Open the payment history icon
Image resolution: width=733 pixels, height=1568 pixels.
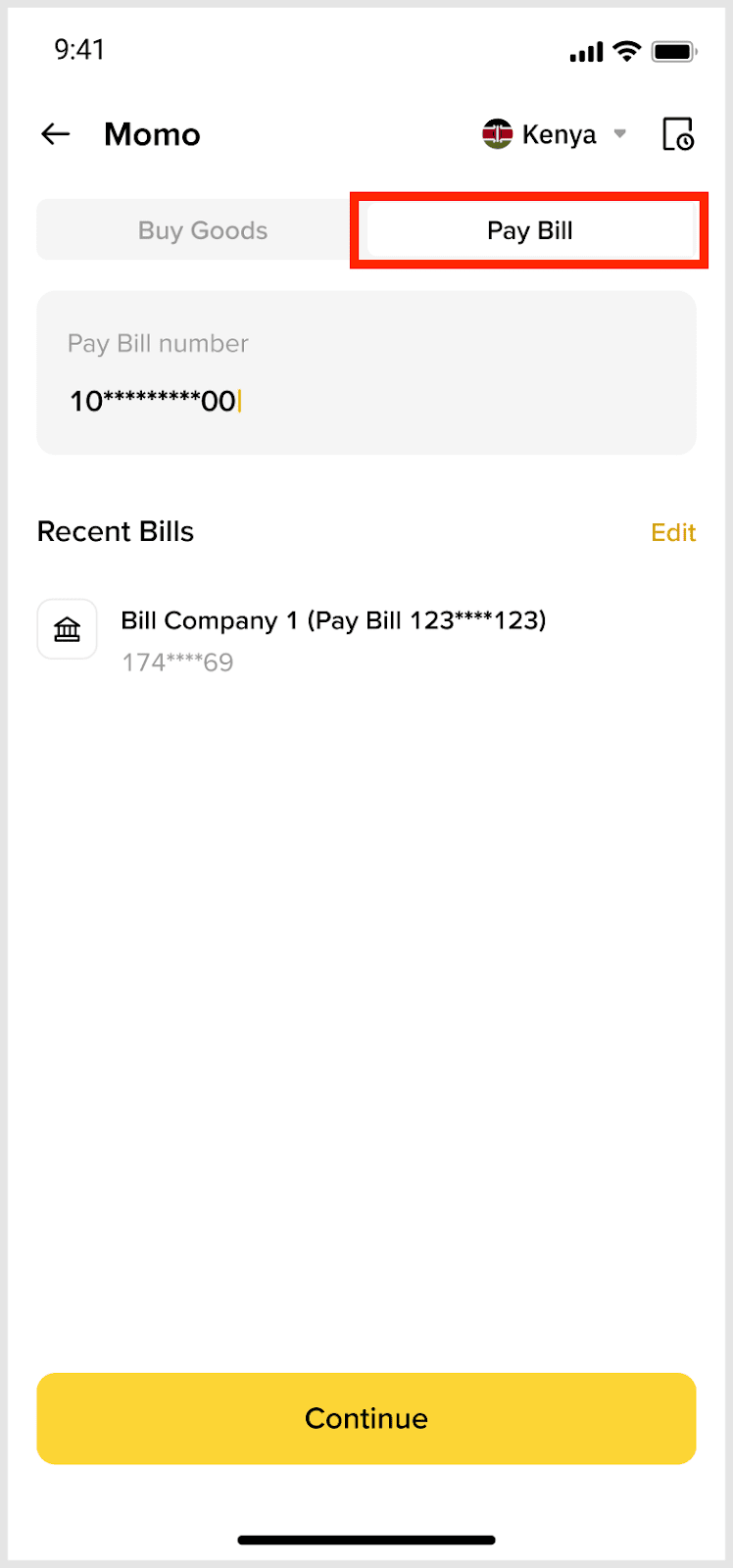click(x=677, y=134)
